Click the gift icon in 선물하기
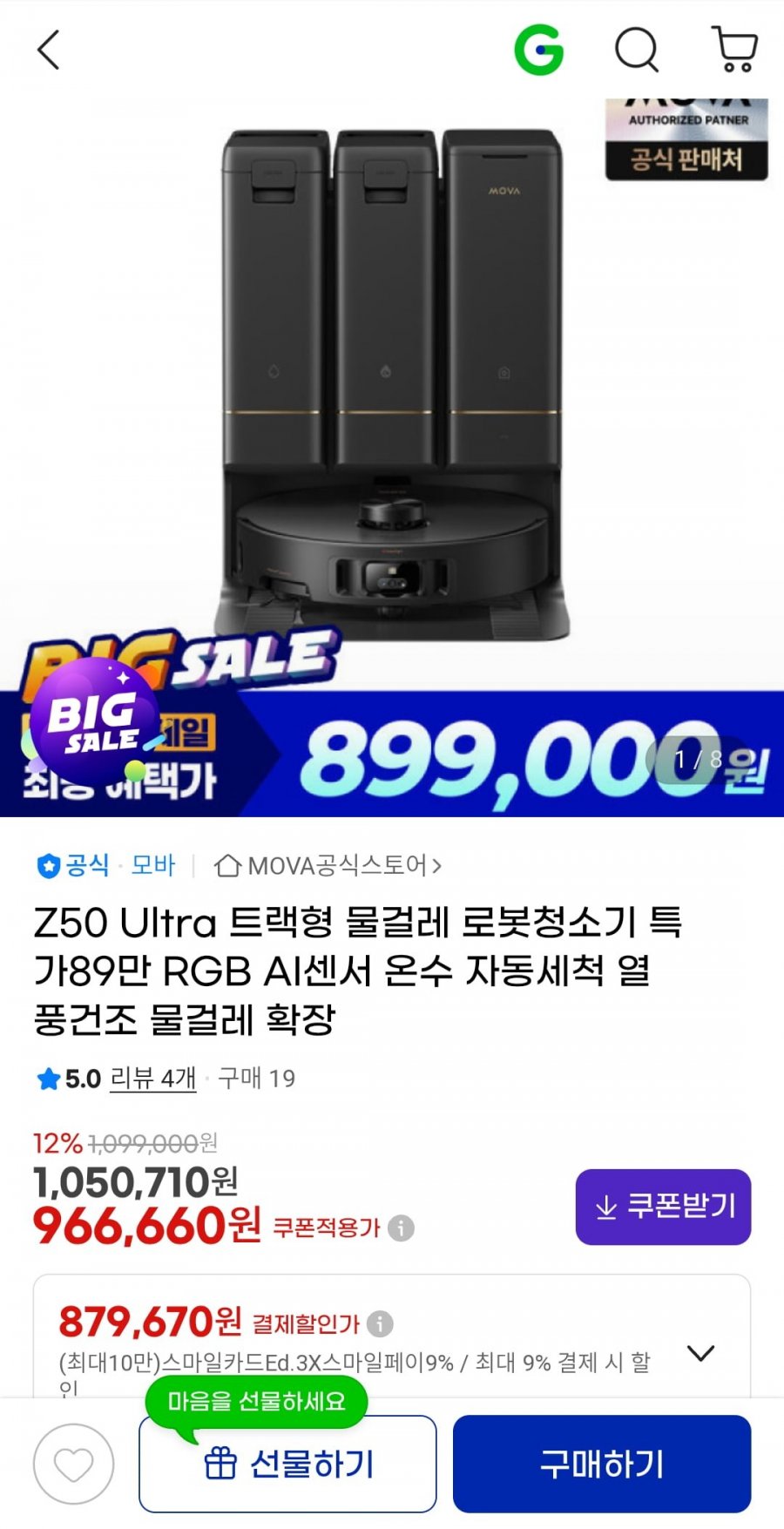Viewport: 784px width, 1529px height. (222, 1462)
